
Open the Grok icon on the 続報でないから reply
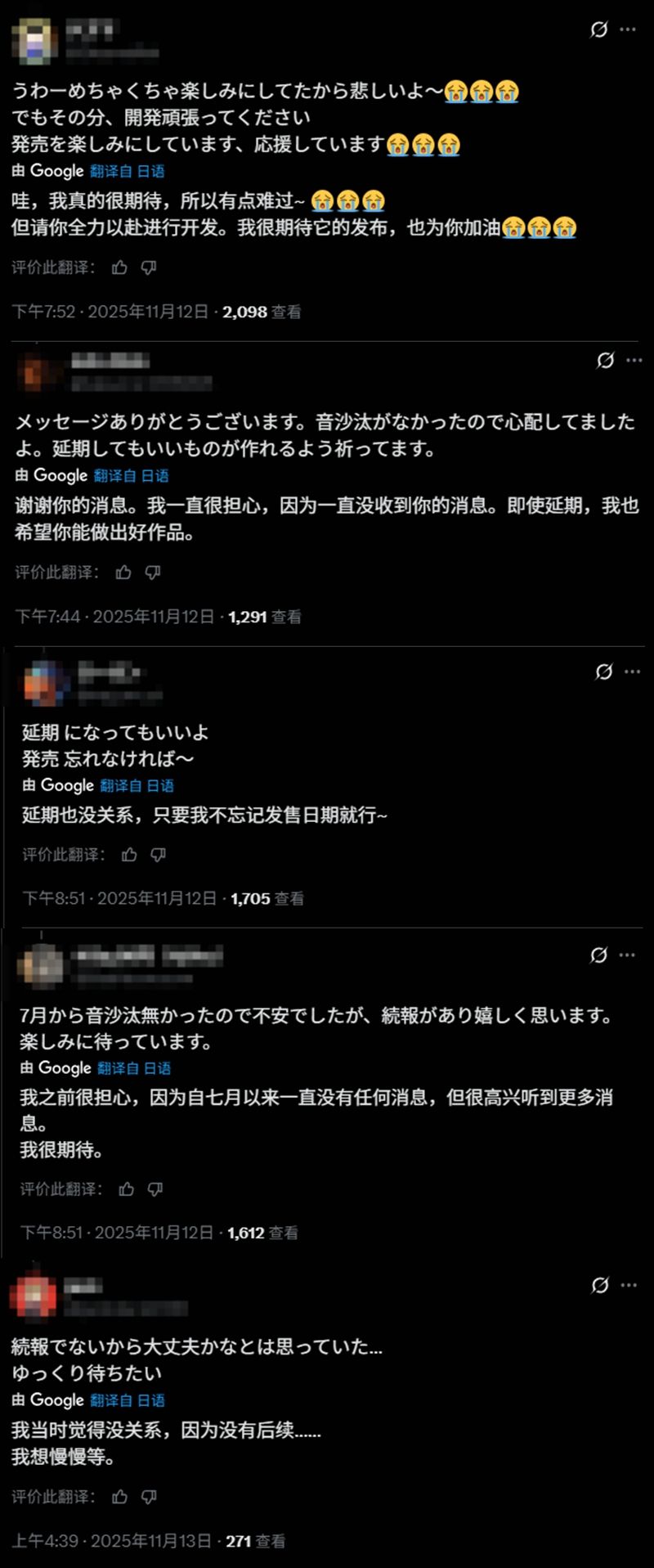tap(600, 1285)
